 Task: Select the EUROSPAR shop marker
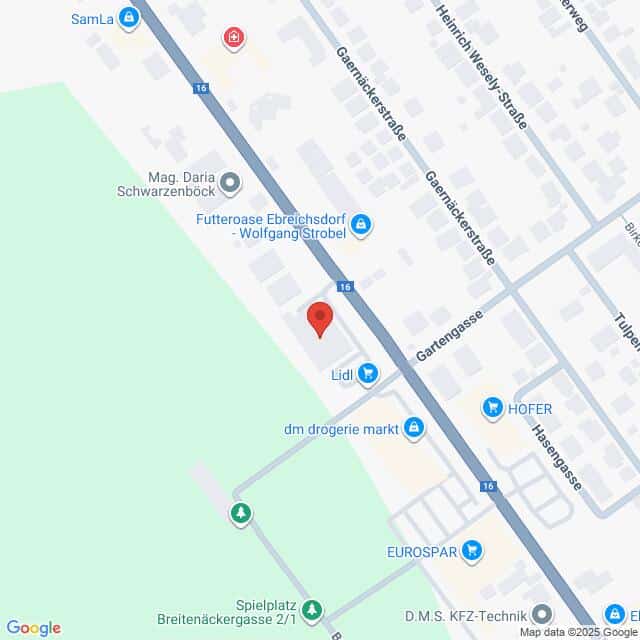click(x=473, y=549)
